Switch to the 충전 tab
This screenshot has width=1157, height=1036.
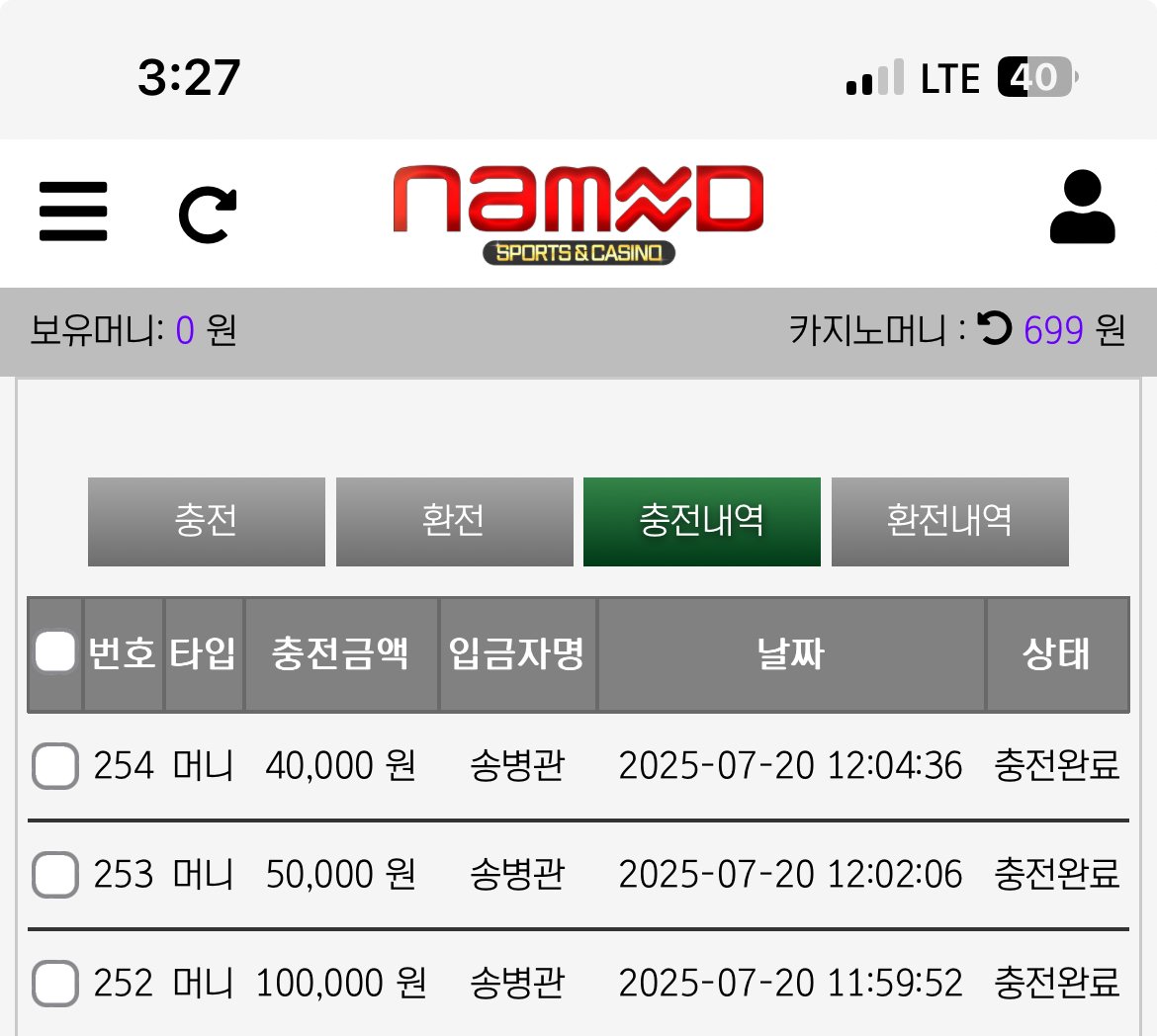click(x=206, y=521)
